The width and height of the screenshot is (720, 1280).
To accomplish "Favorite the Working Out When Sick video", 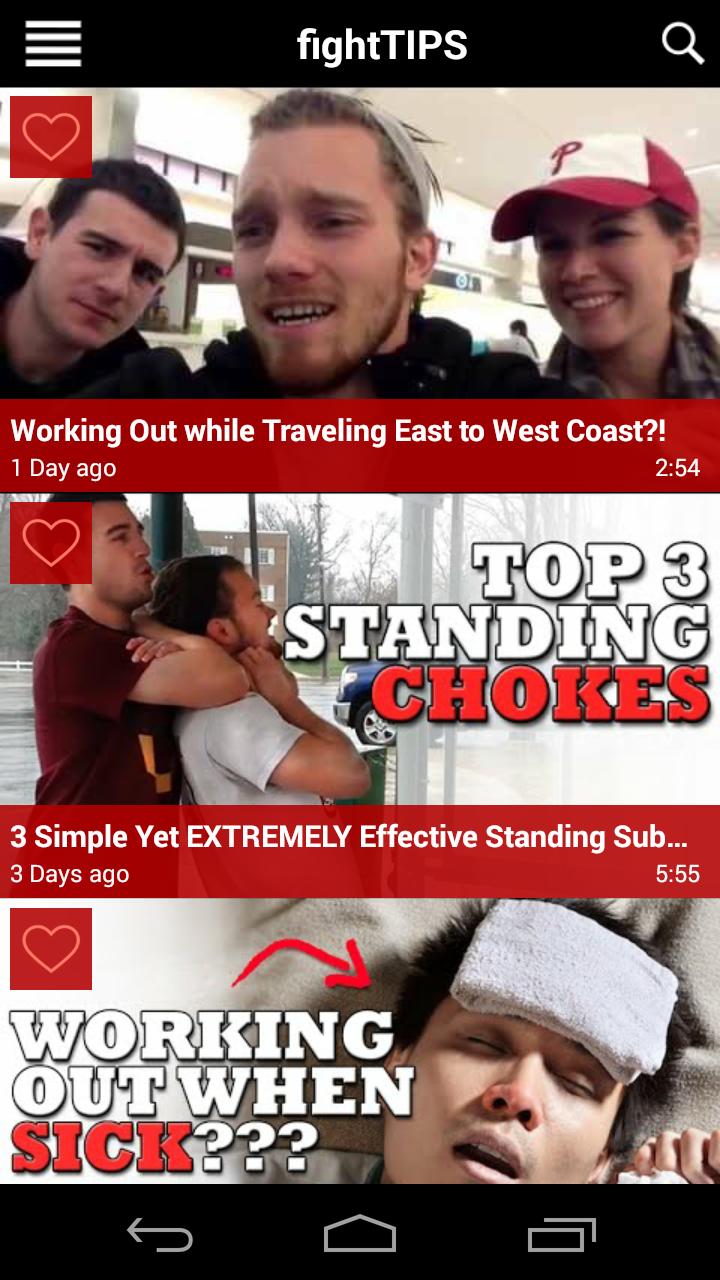I will (x=51, y=949).
